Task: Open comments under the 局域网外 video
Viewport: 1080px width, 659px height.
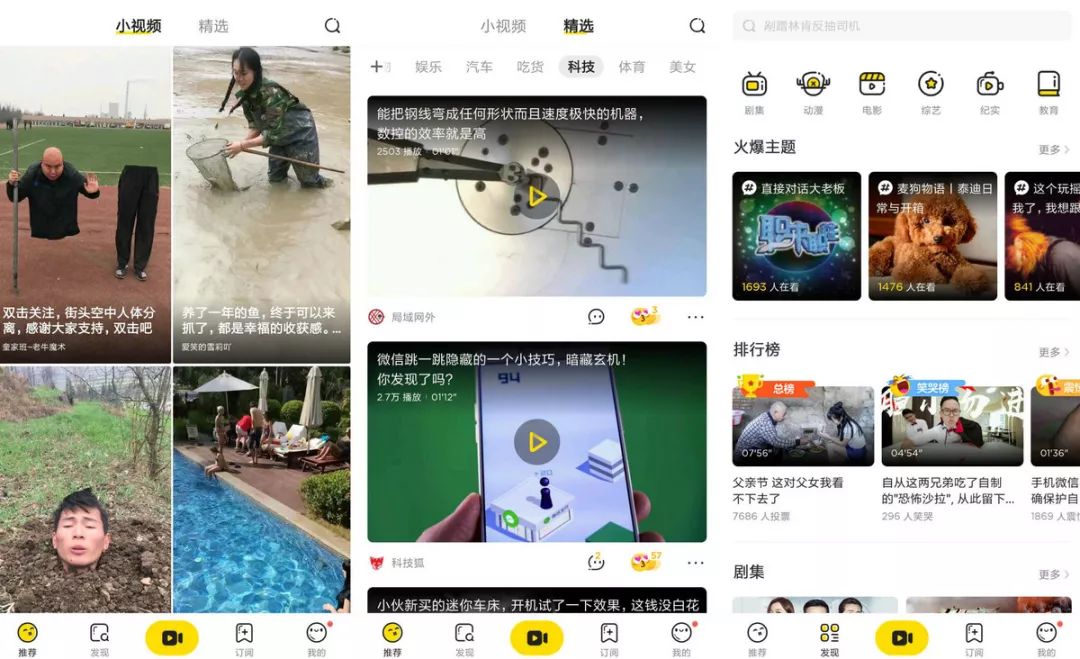Action: (x=596, y=317)
